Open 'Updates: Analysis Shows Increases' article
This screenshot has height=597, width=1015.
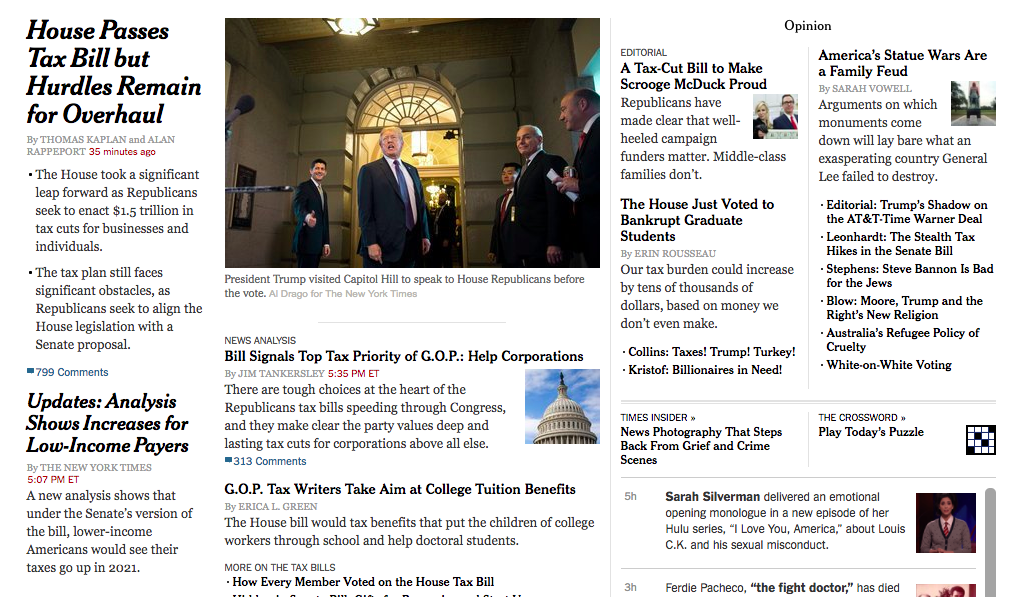(x=107, y=423)
